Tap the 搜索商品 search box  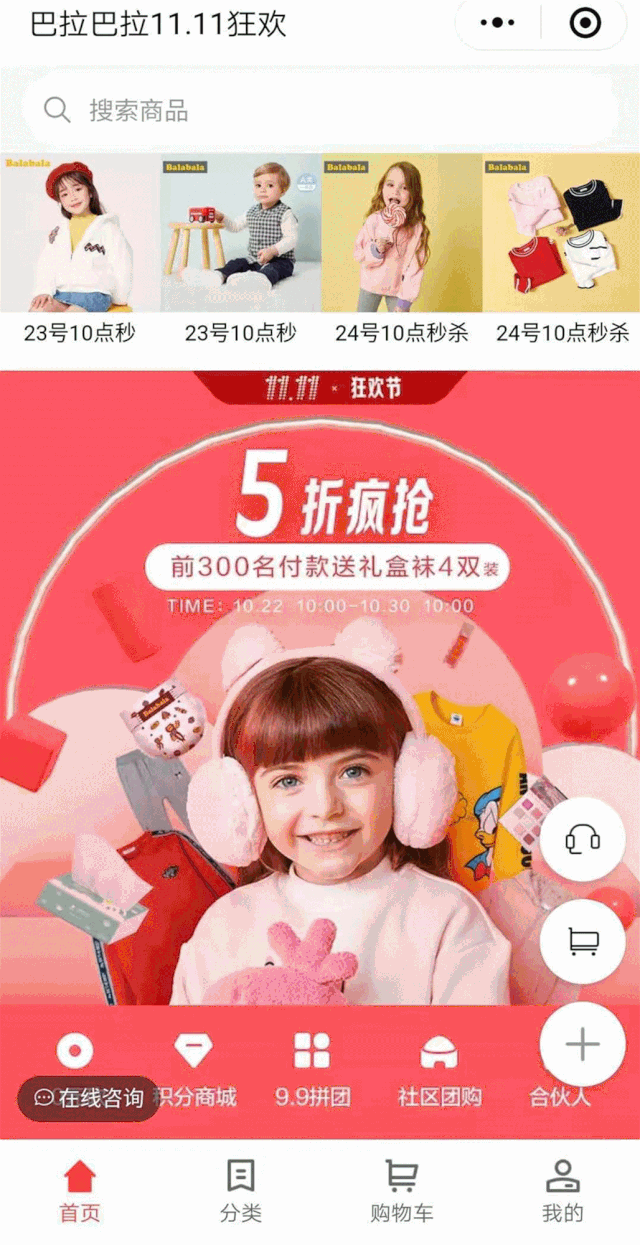click(320, 110)
